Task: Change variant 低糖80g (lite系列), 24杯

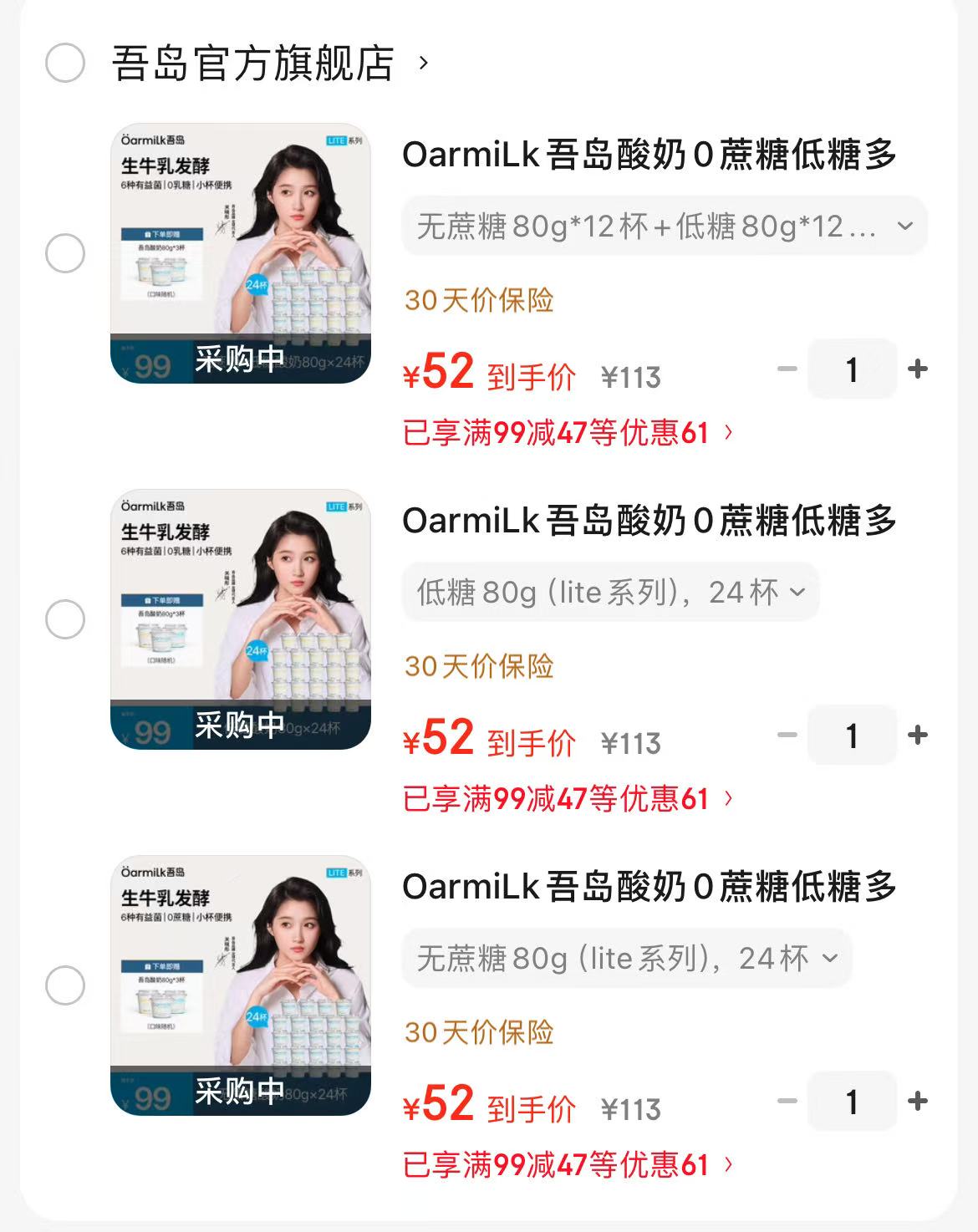Action: tap(610, 593)
